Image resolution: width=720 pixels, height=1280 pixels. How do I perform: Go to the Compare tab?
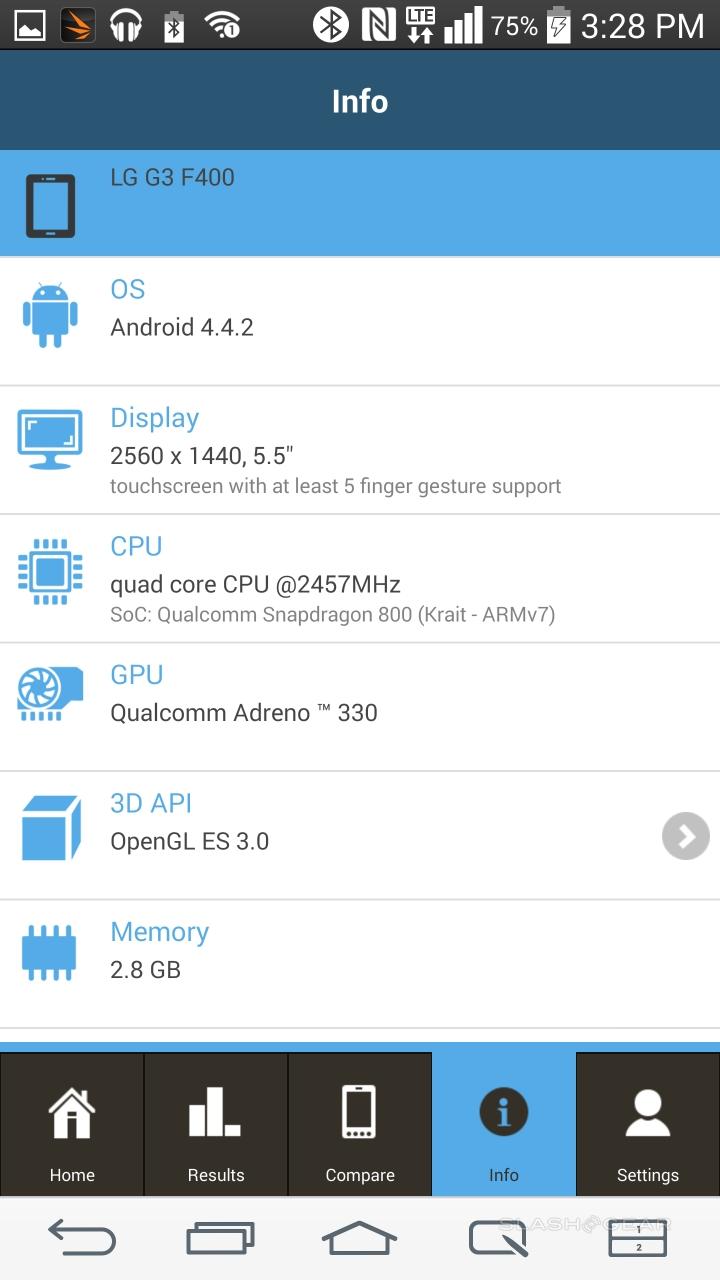click(x=360, y=1125)
